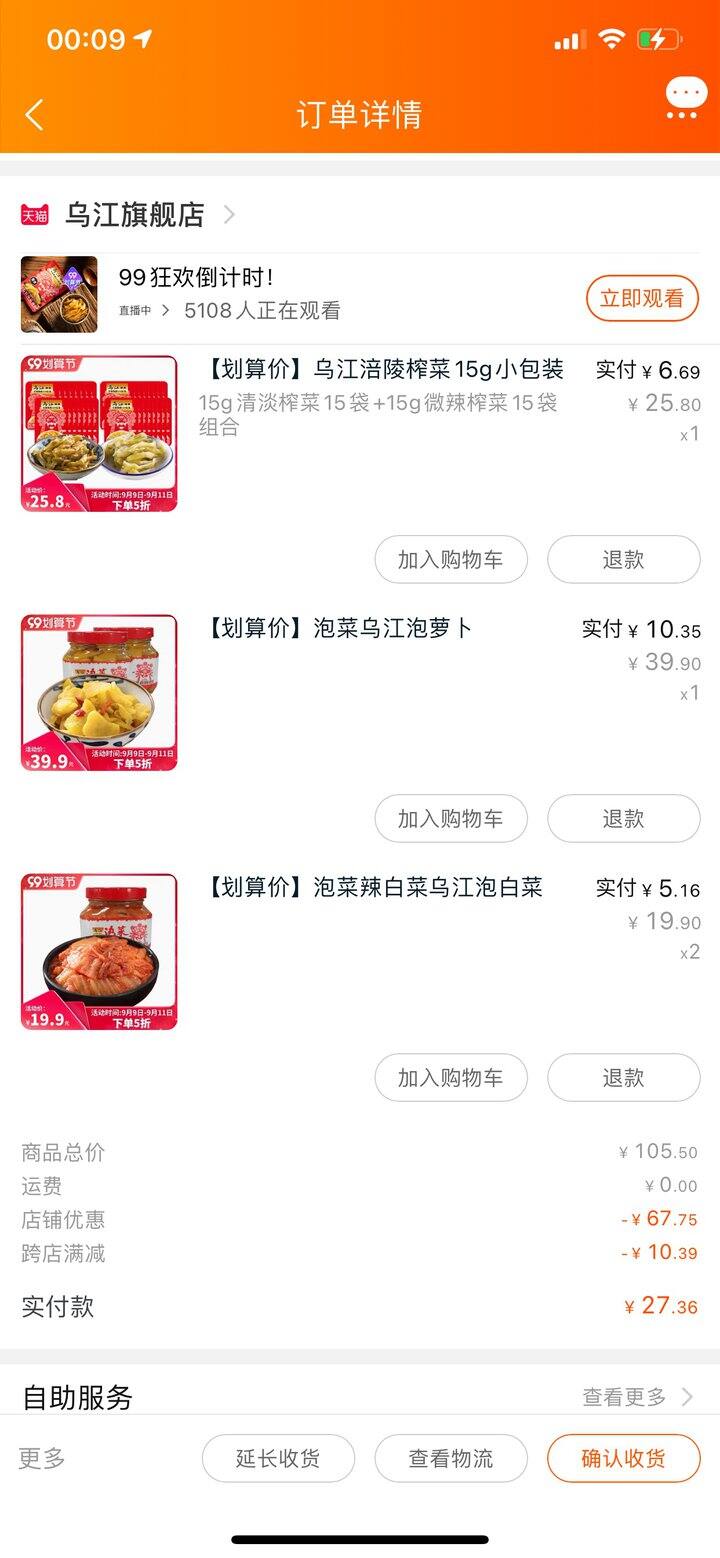Tap 延长收货 to extend receipt time
This screenshot has width=720, height=1558.
coord(278,1458)
